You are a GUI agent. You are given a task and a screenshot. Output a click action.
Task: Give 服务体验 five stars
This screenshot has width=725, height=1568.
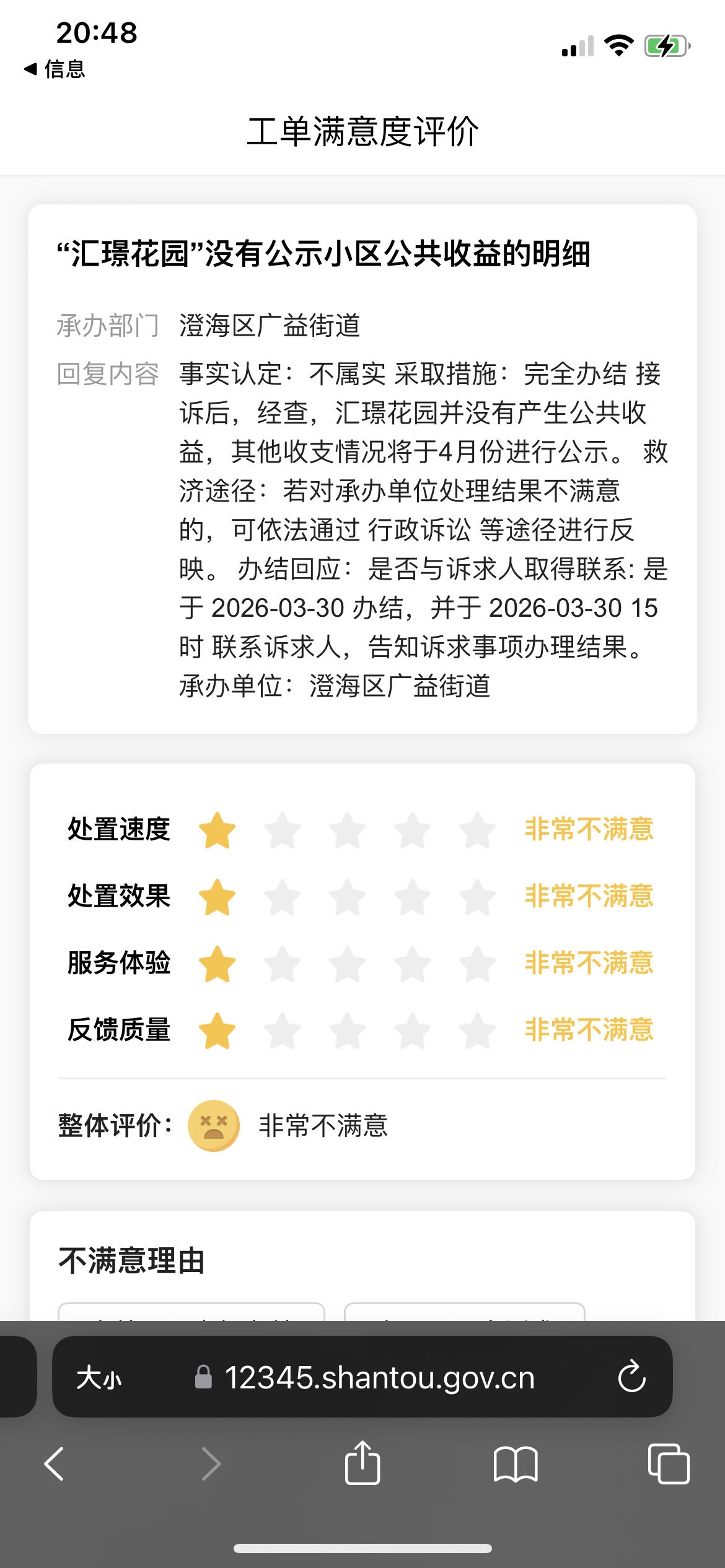click(477, 964)
